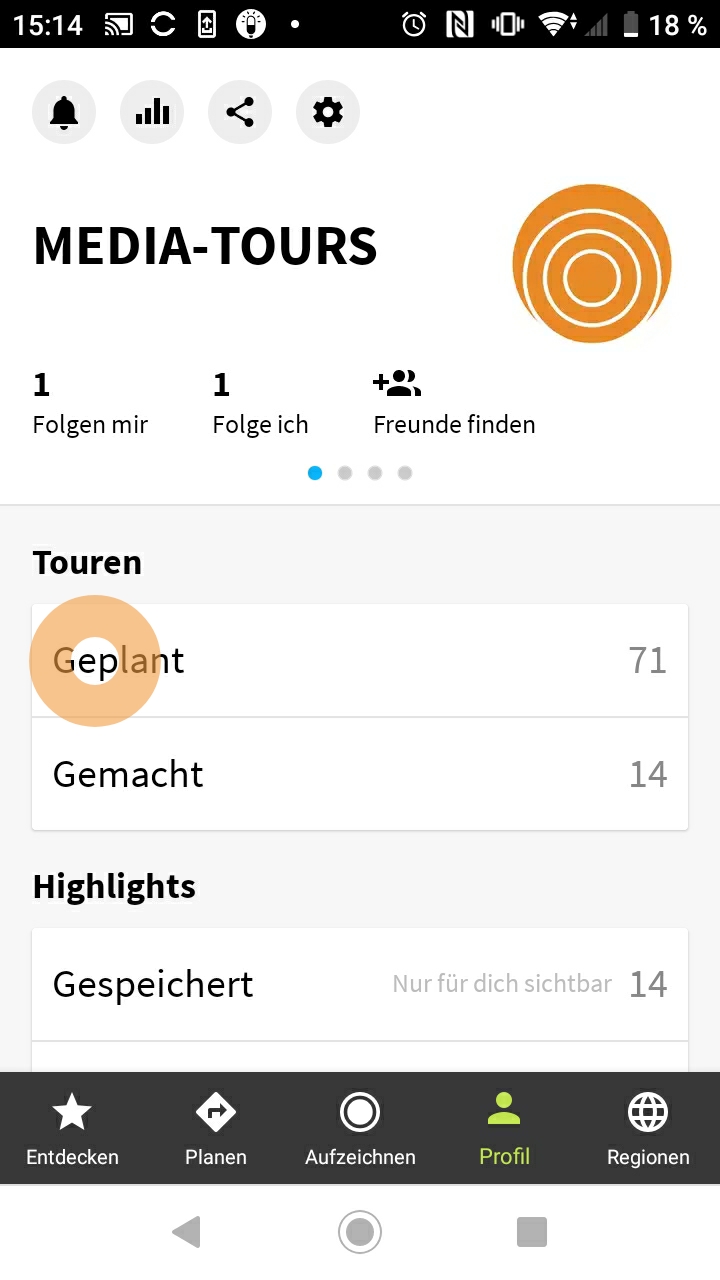720x1280 pixels.
Task: Select the Profil tab
Action: (x=504, y=1130)
